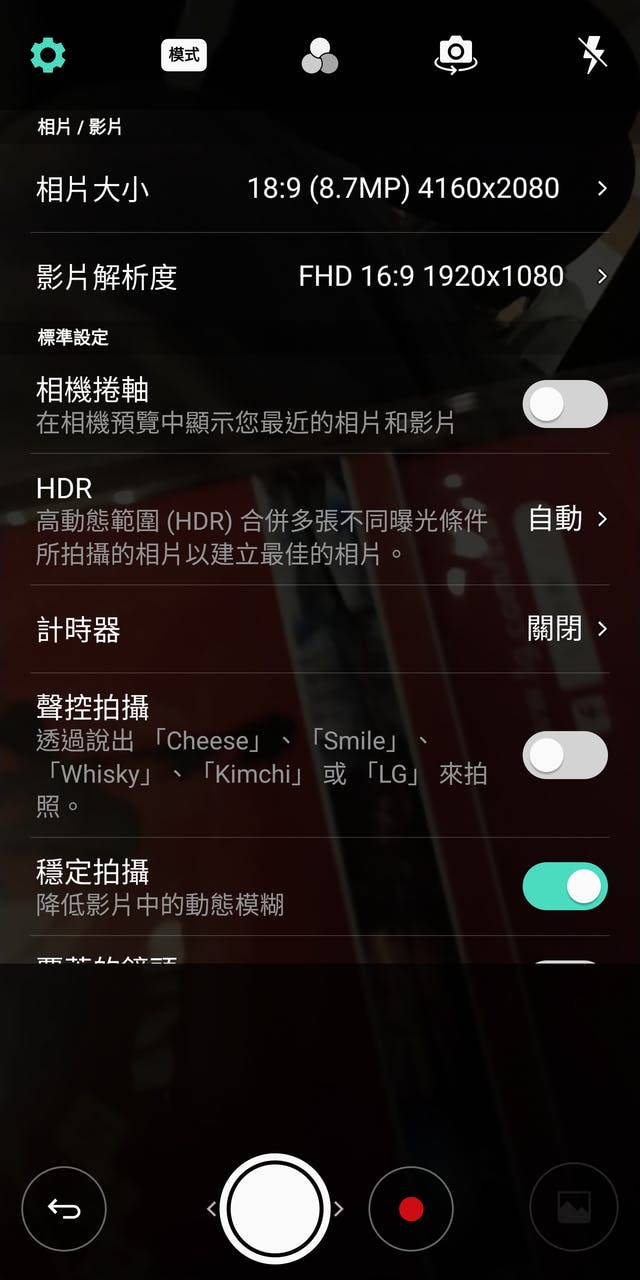Open HDR setting options
640x1280 pixels.
coord(320,519)
